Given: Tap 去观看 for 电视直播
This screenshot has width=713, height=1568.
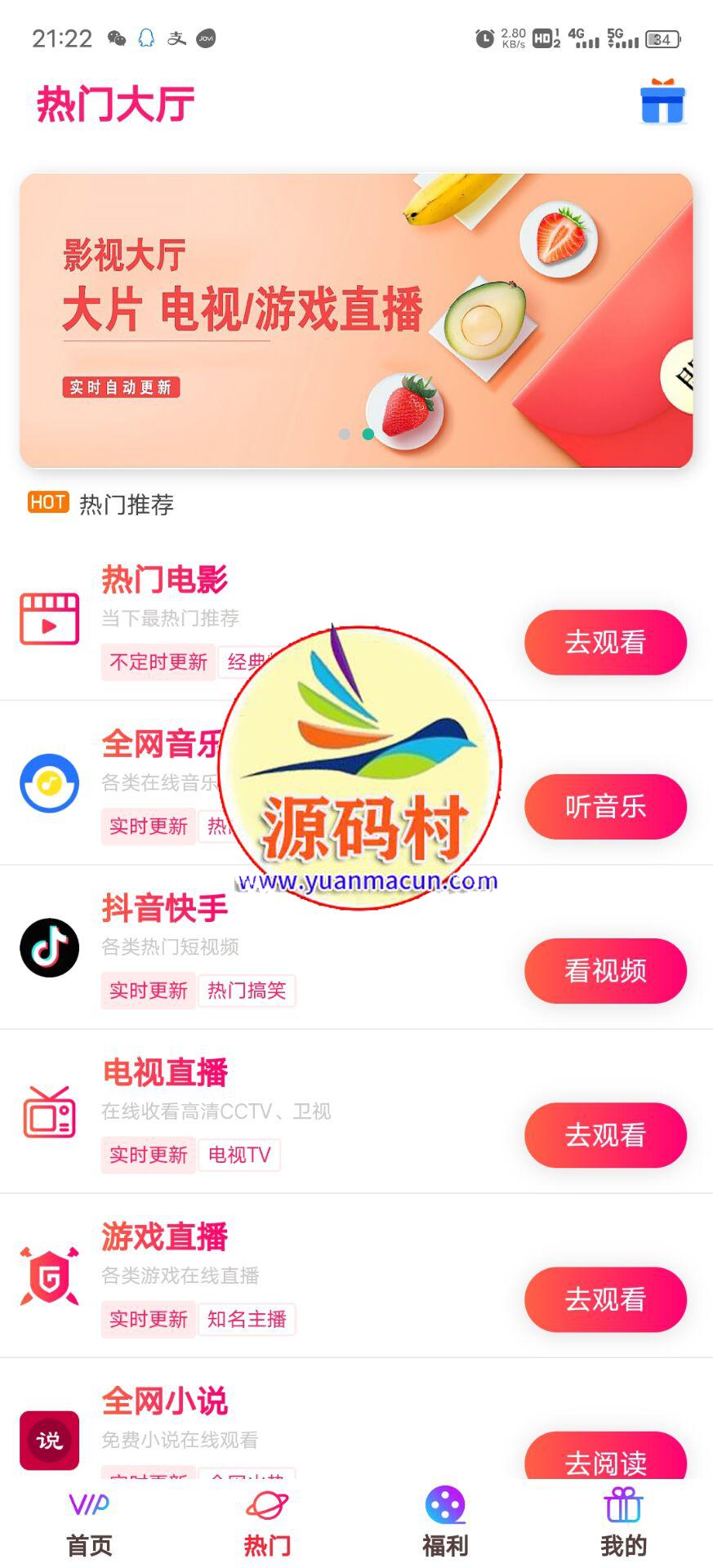Looking at the screenshot, I should [x=605, y=1135].
